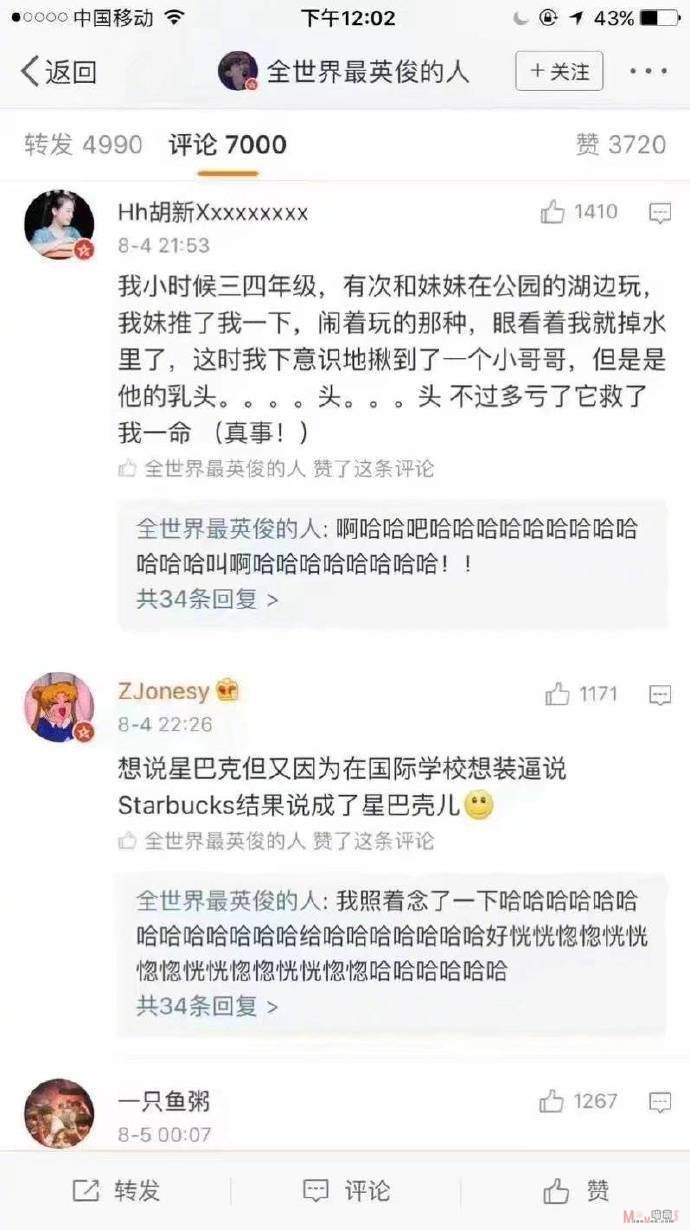Expand 共34条回复 under Hh胡新's comment
The width and height of the screenshot is (690, 1230).
click(207, 599)
